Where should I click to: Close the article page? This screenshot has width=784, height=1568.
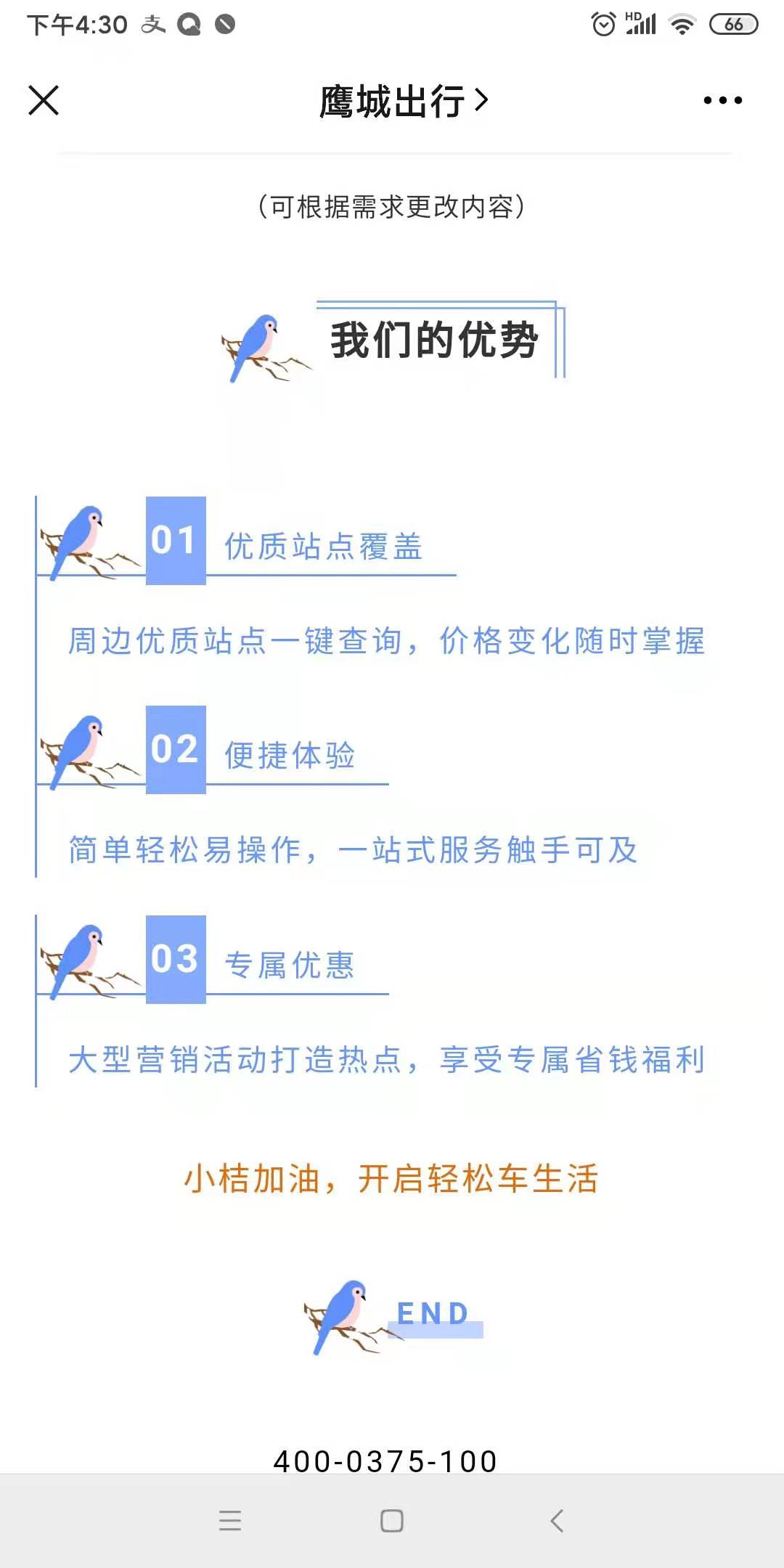tap(44, 100)
